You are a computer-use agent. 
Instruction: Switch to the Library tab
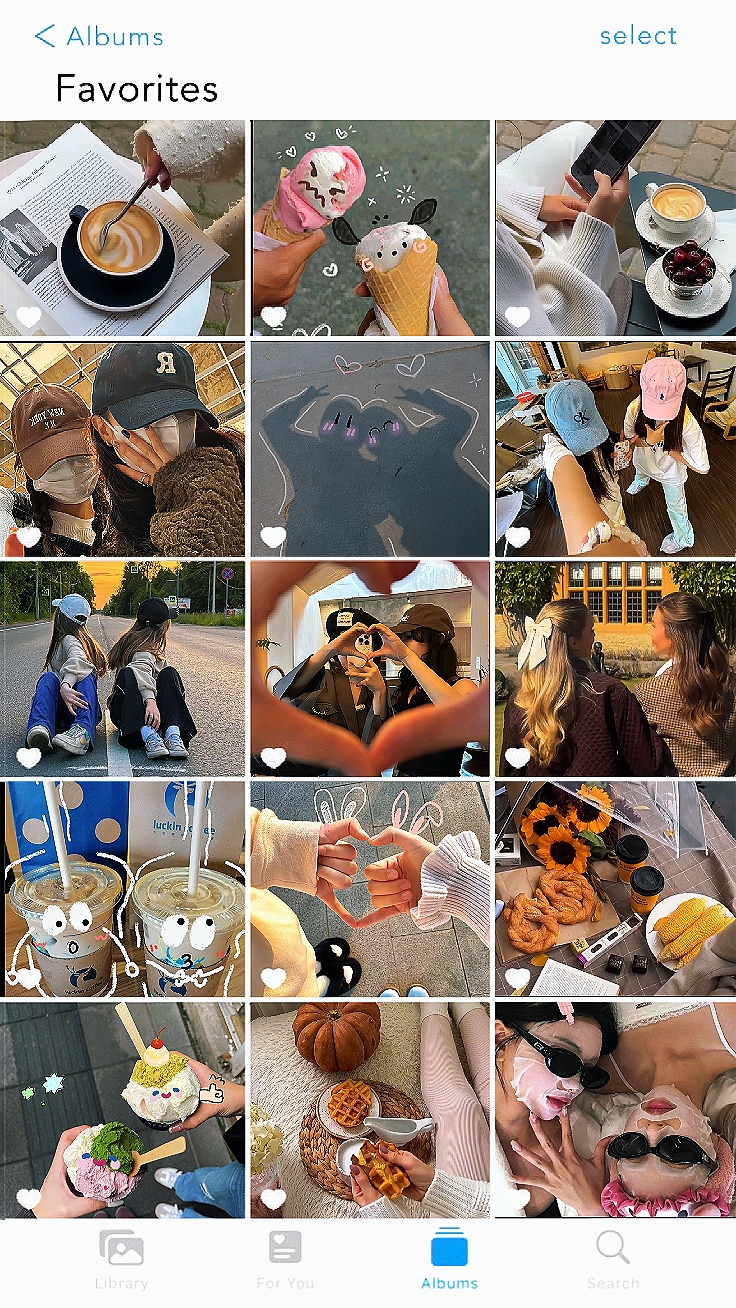(121, 1260)
